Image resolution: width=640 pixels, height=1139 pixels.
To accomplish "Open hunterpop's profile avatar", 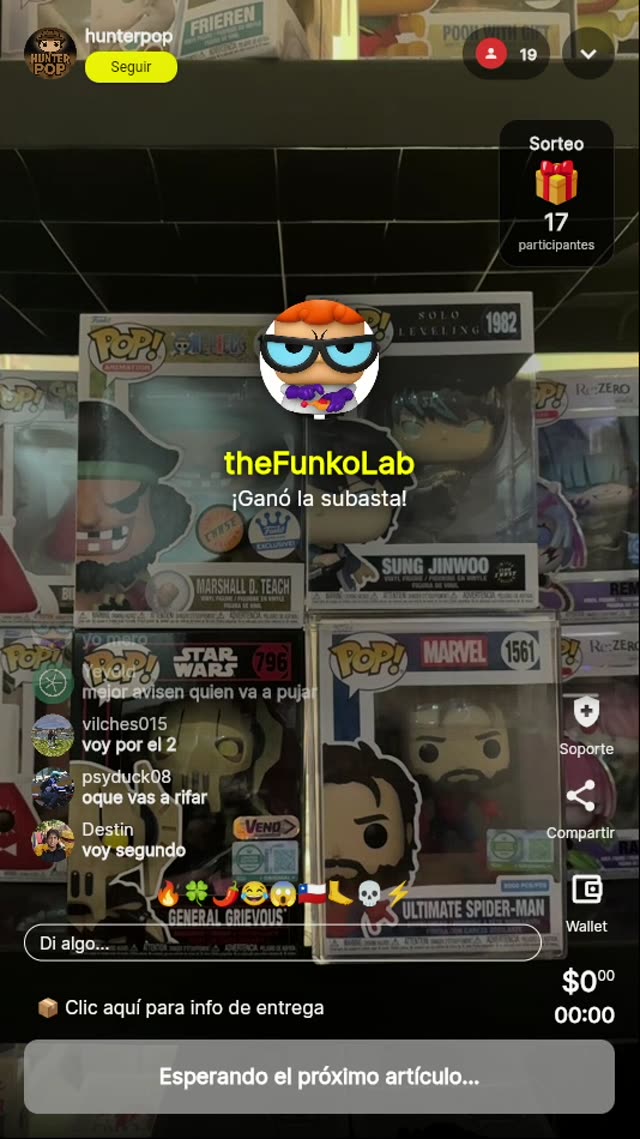I will tap(49, 53).
